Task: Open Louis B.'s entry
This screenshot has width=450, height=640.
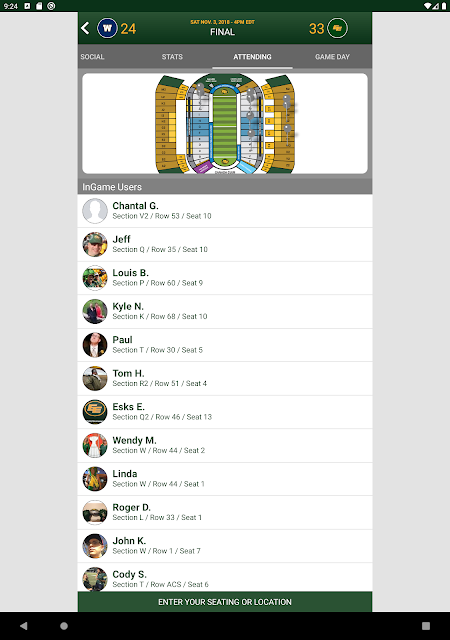Action: [225, 278]
